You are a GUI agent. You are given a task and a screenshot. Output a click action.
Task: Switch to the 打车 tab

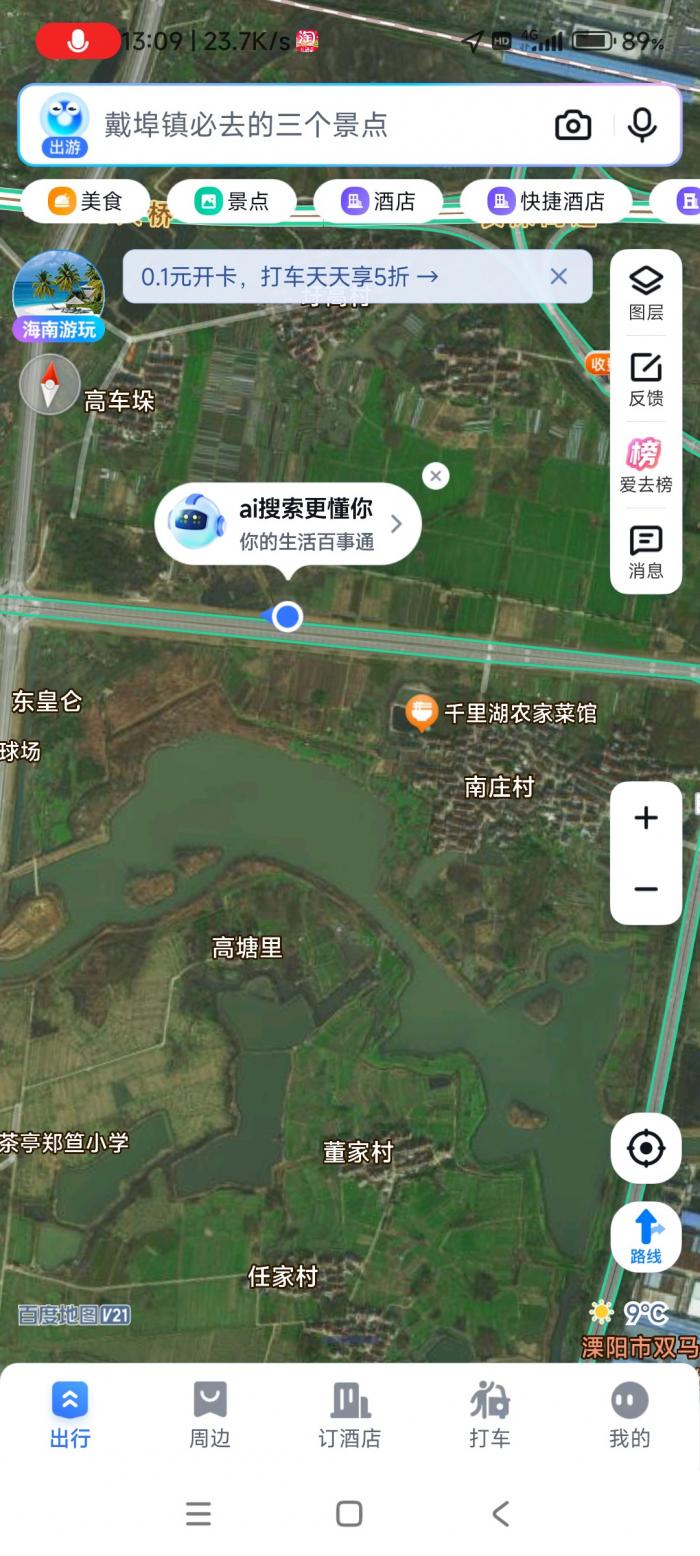pyautogui.click(x=489, y=1413)
